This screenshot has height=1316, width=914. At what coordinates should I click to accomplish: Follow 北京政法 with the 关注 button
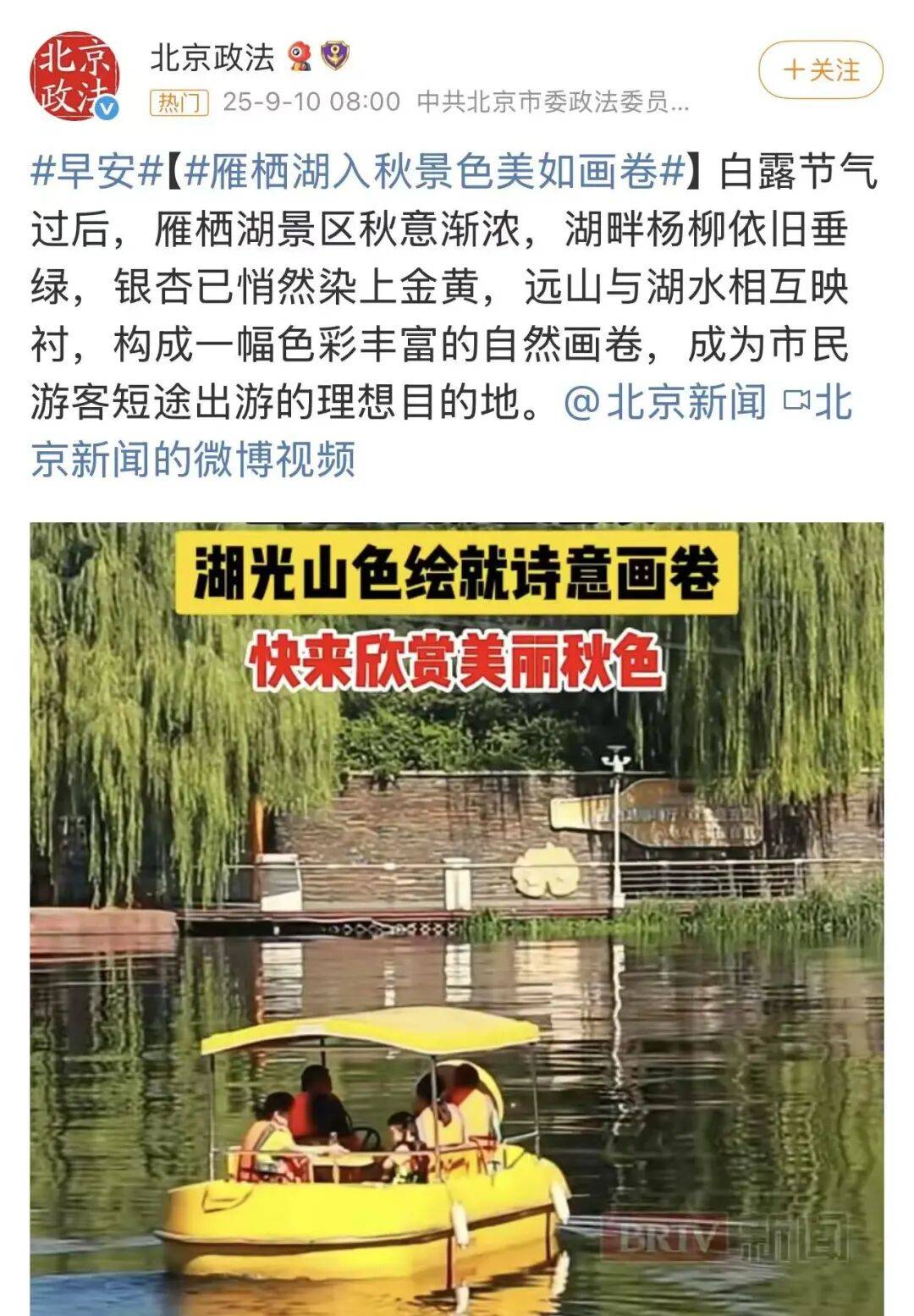click(820, 70)
